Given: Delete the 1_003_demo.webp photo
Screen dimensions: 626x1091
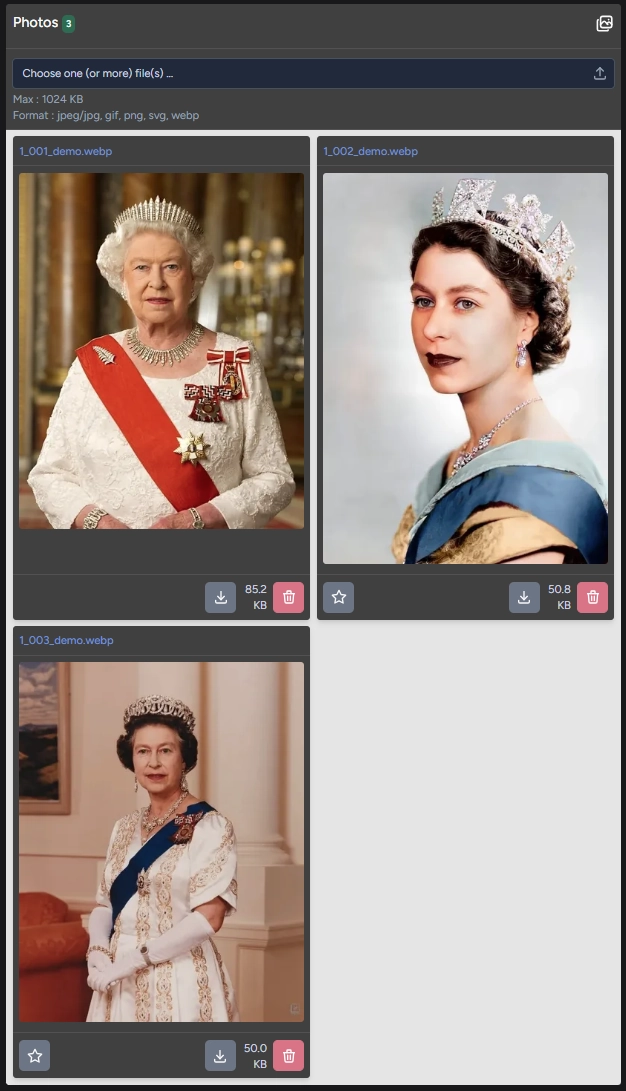Looking at the screenshot, I should (289, 1055).
